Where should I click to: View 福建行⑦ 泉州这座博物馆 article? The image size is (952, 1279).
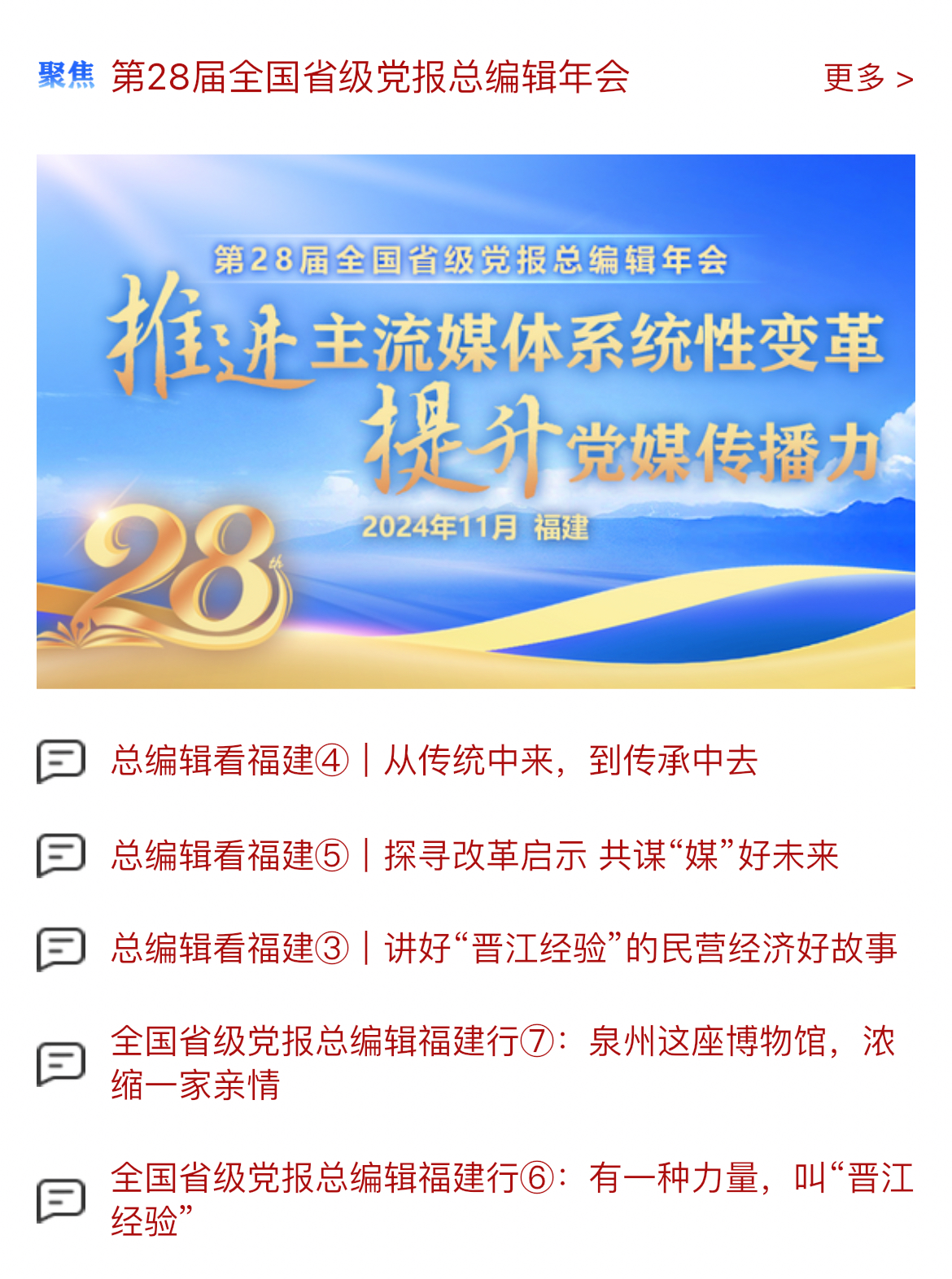(x=502, y=1062)
